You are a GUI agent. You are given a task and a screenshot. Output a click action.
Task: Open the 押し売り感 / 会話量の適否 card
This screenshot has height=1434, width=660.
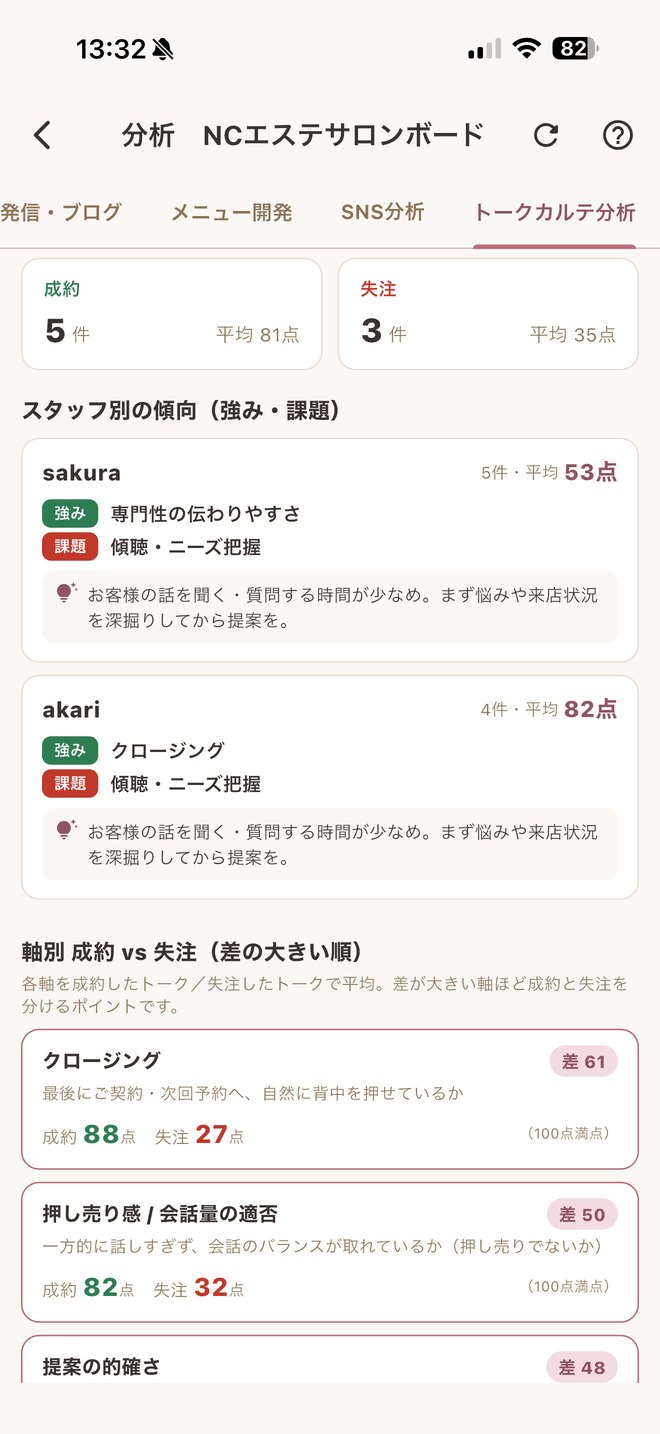click(x=330, y=1252)
